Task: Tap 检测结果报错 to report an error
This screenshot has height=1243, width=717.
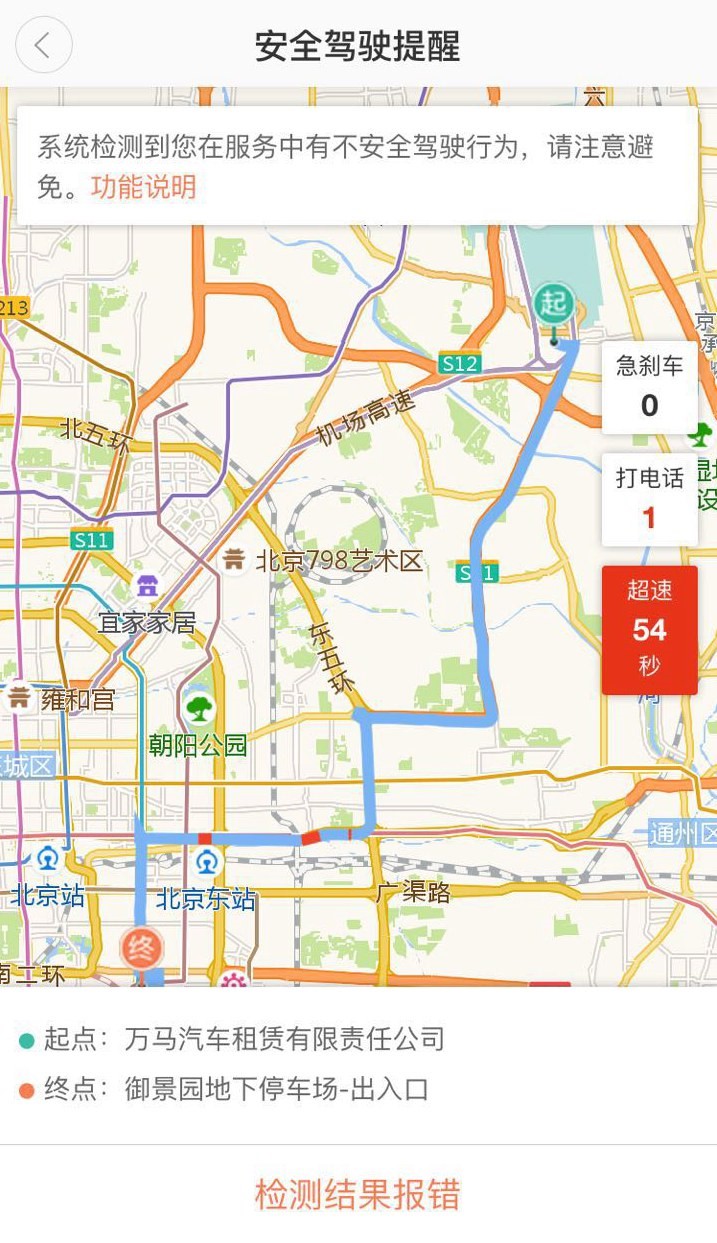Action: point(358,1194)
